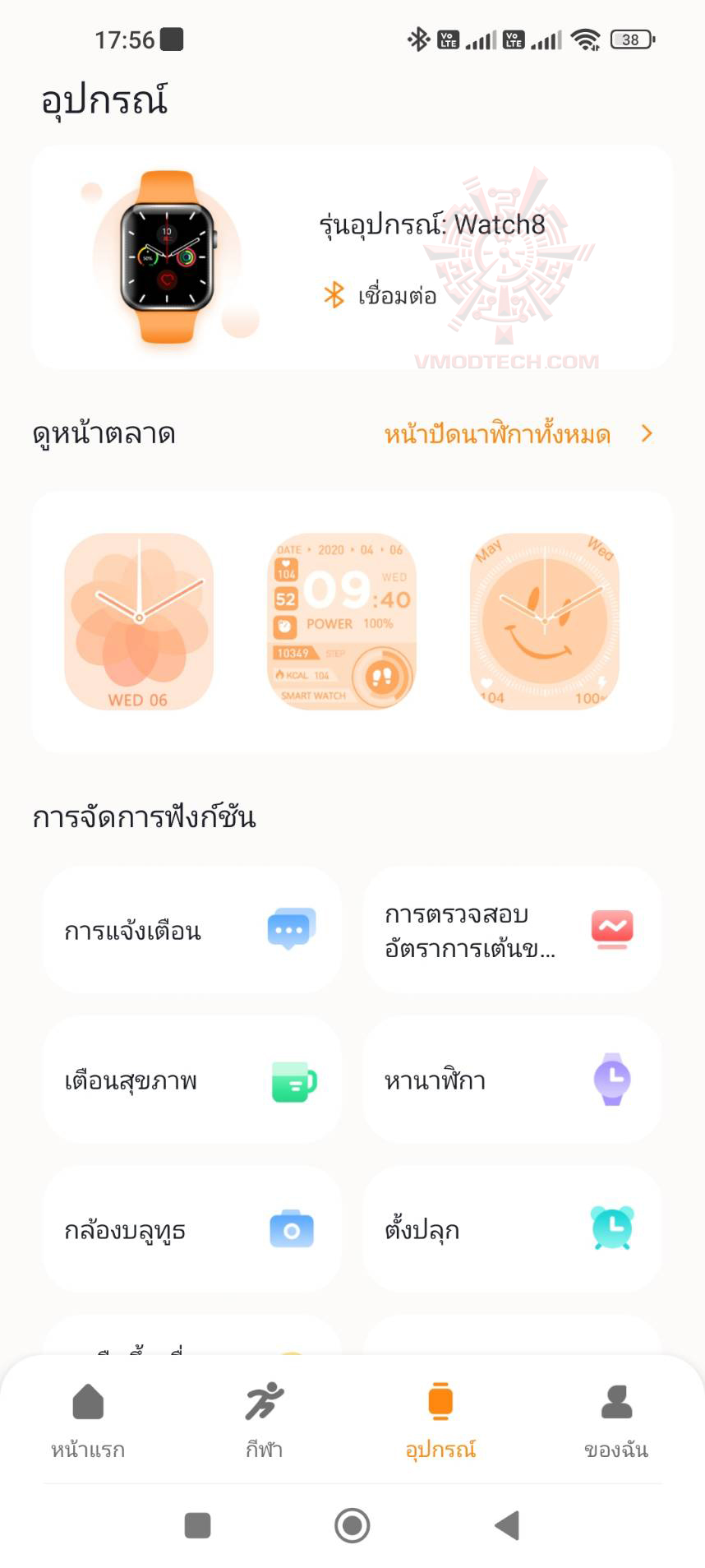The width and height of the screenshot is (705, 1568).
Task: Select the smiley face watch face
Action: [x=544, y=622]
